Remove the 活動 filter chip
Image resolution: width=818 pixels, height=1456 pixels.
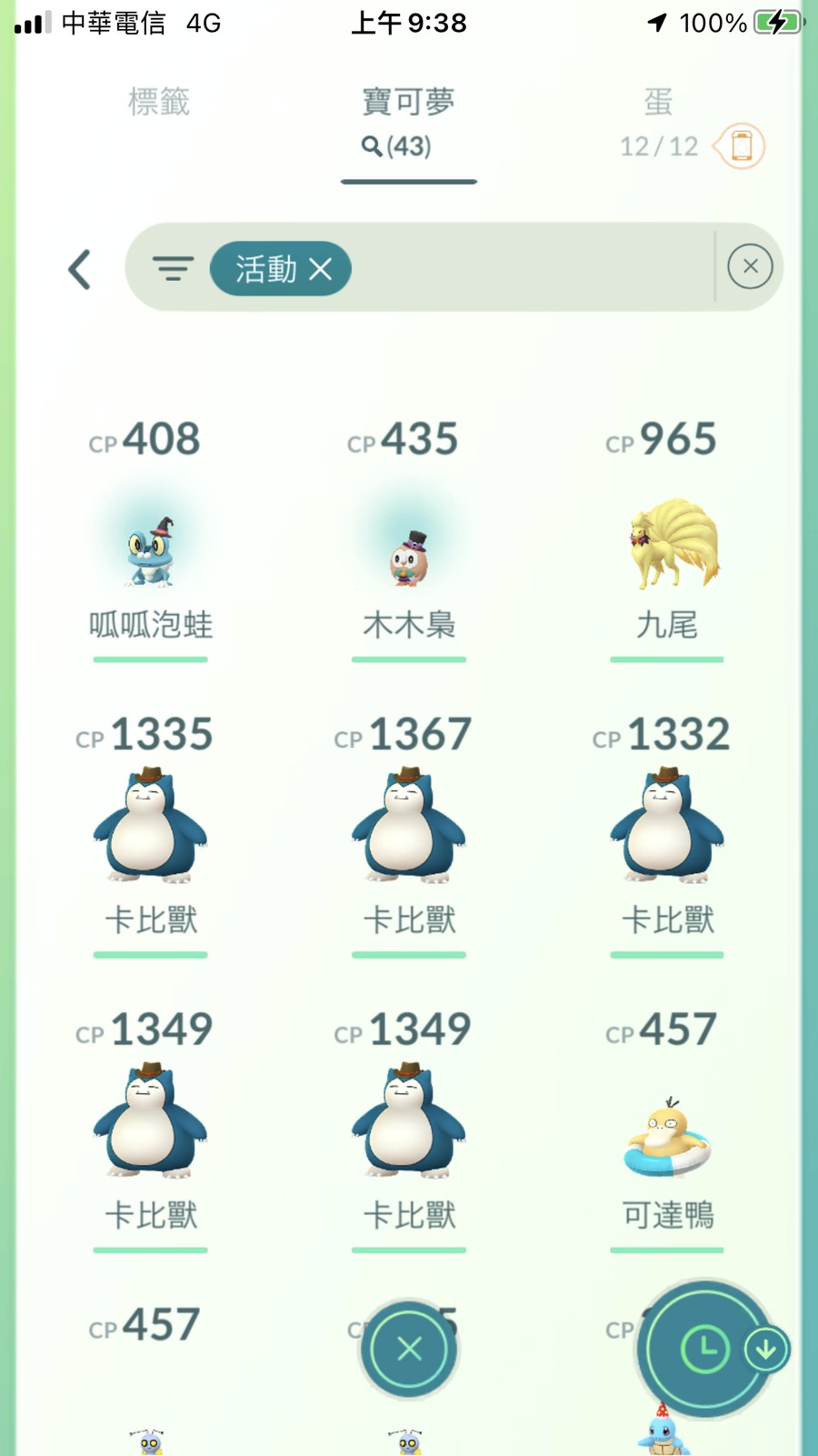click(320, 269)
